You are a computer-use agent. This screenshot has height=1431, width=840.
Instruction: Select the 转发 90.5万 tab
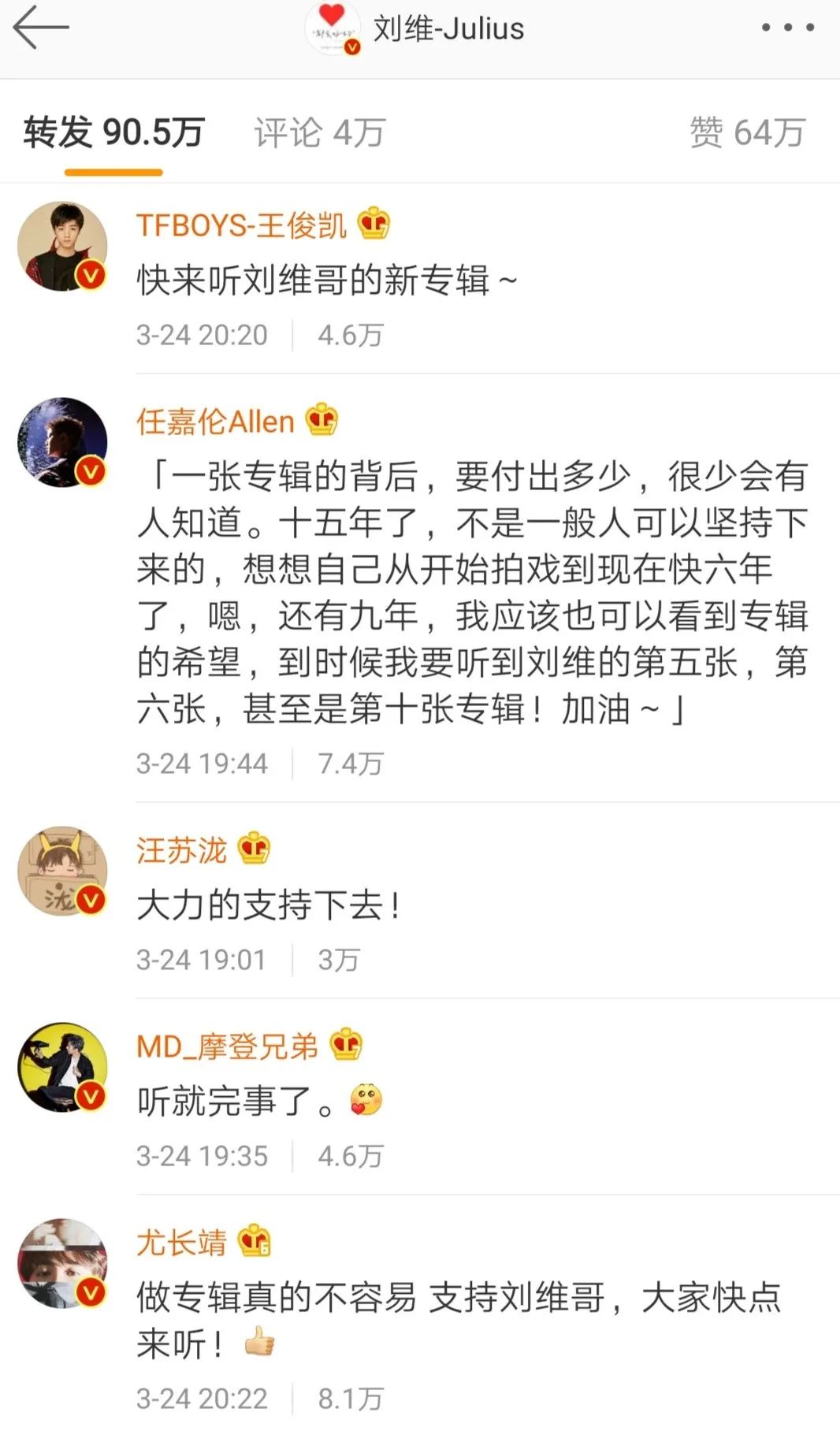tap(113, 132)
